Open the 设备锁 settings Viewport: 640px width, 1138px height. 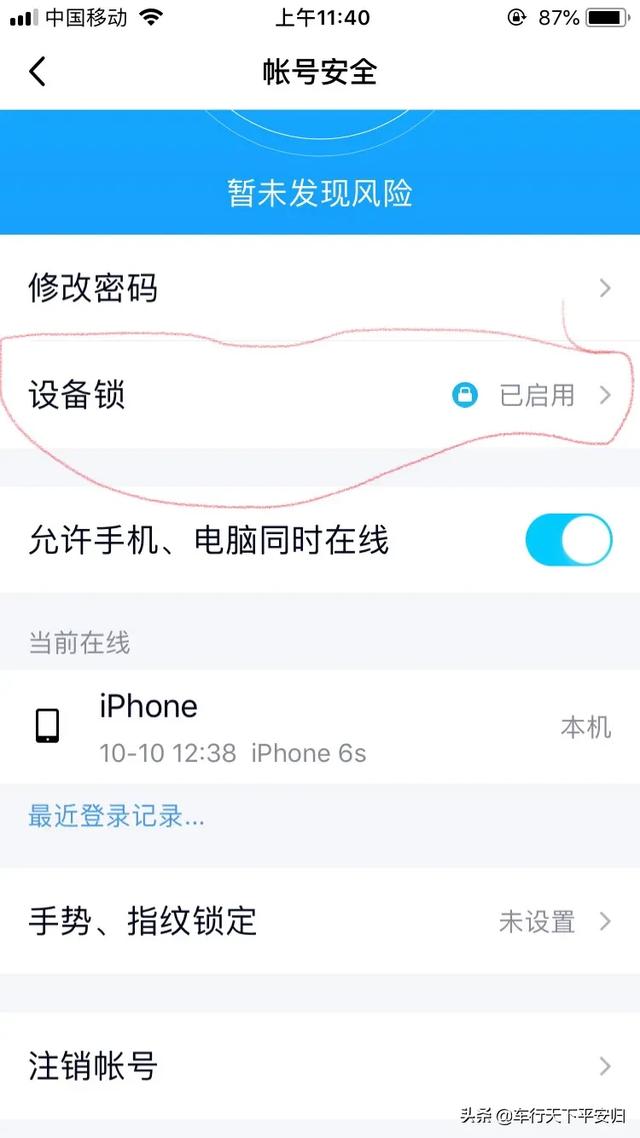pyautogui.click(x=320, y=395)
